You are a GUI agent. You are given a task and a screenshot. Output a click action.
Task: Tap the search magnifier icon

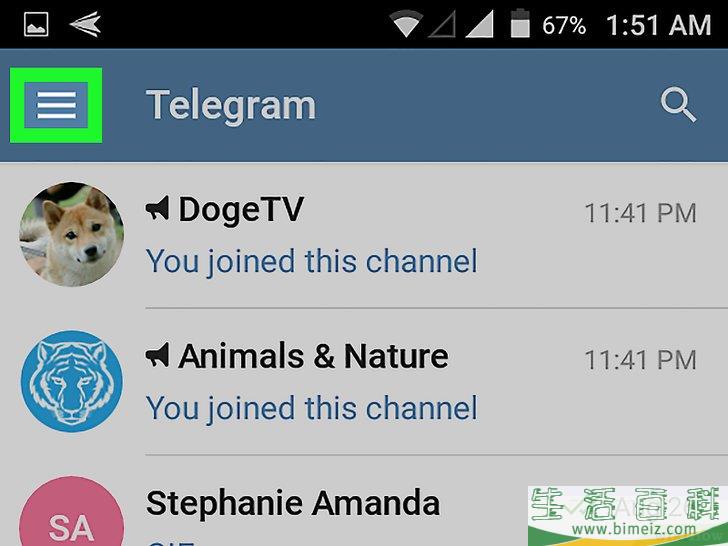(x=678, y=105)
